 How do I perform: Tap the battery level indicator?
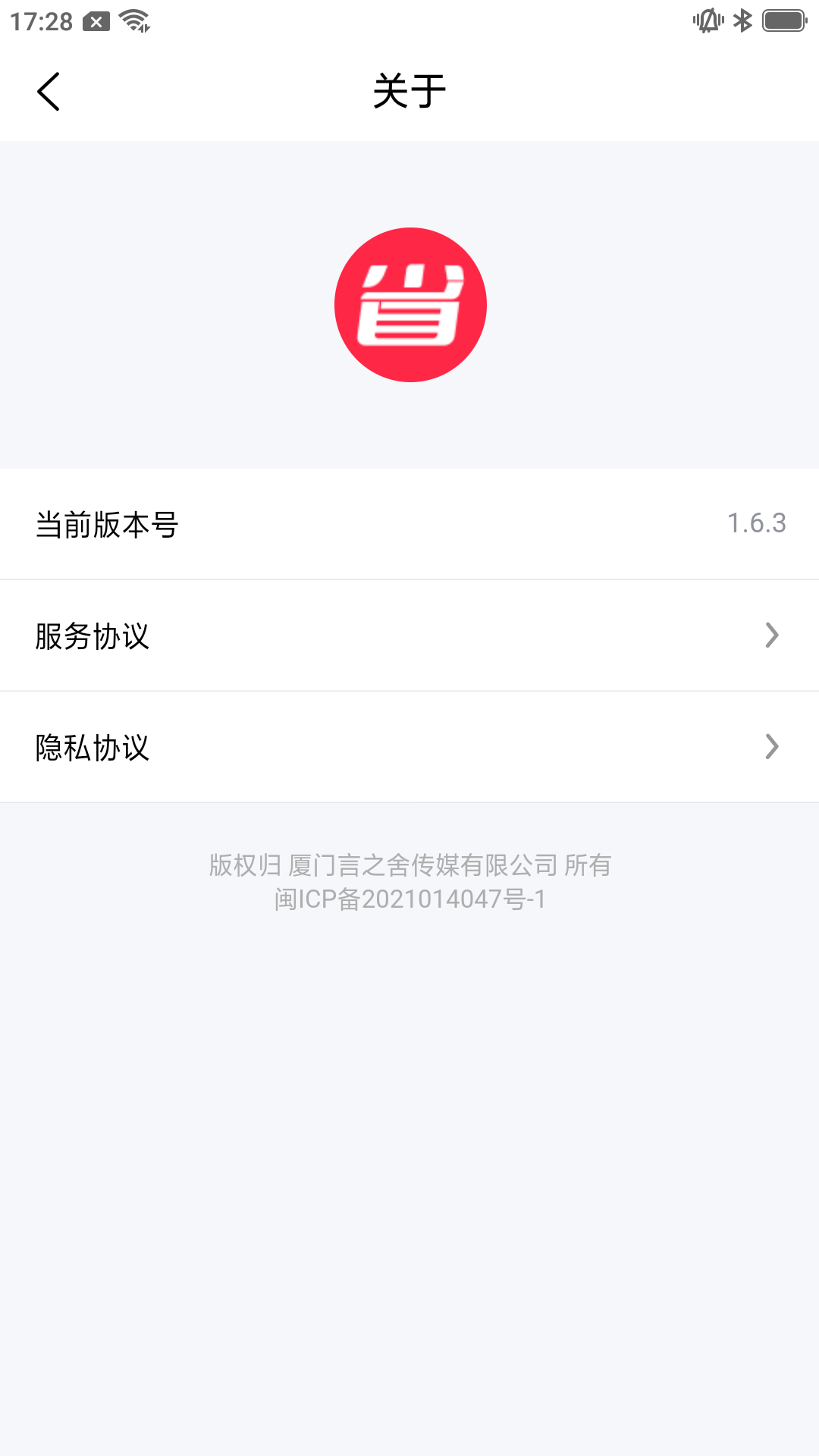click(784, 20)
